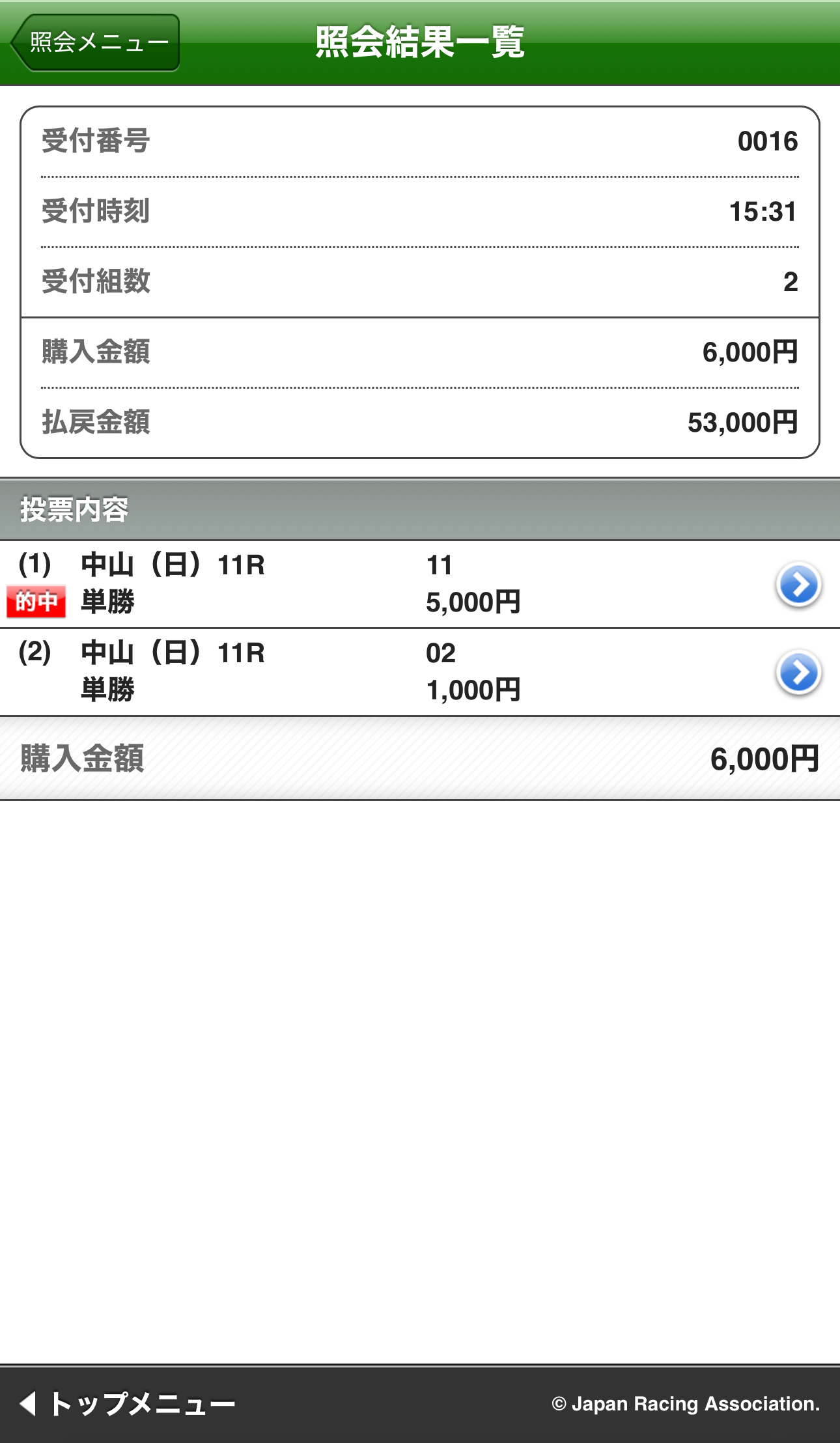Return to トップメニュー

click(x=128, y=1404)
